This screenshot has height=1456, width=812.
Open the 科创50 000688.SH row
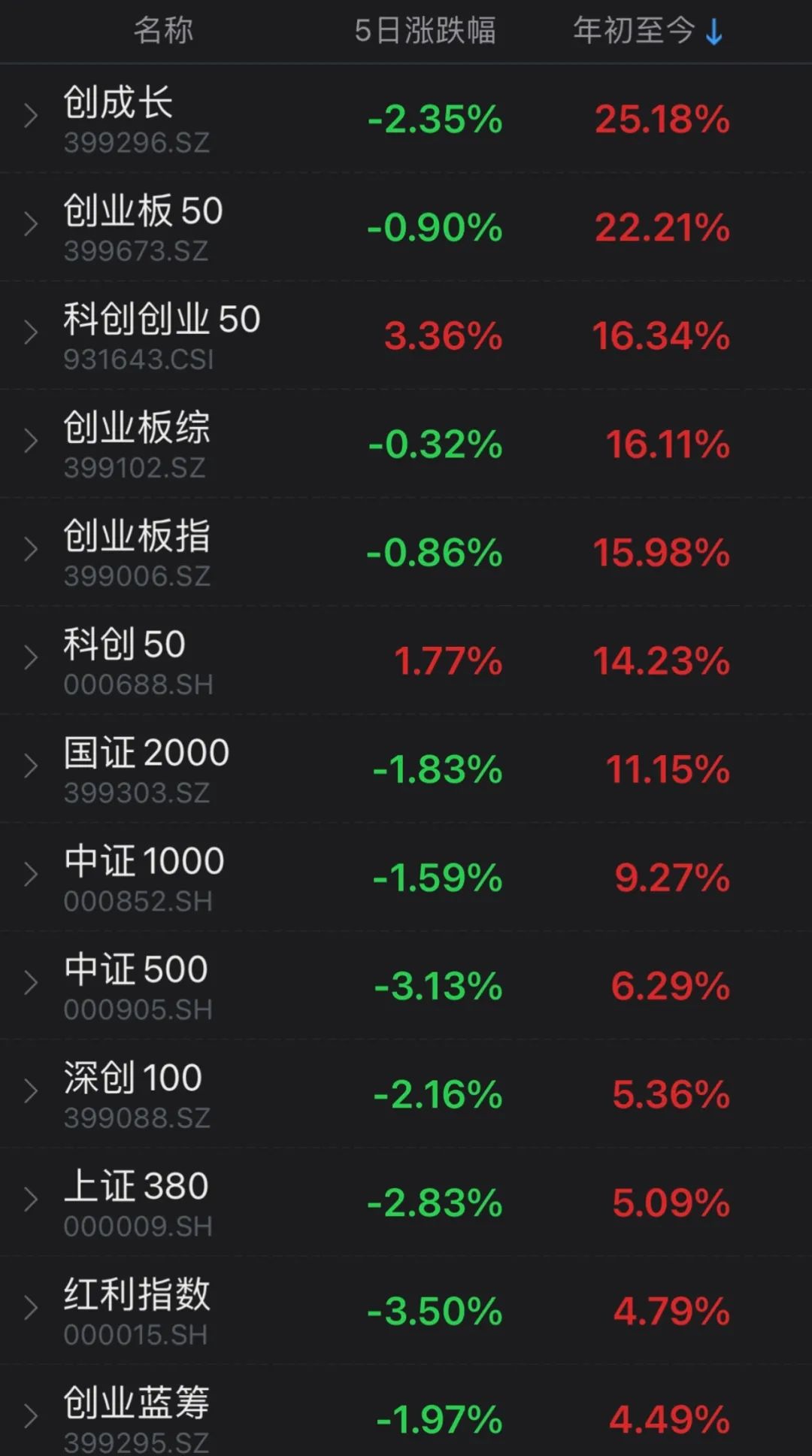[x=406, y=660]
